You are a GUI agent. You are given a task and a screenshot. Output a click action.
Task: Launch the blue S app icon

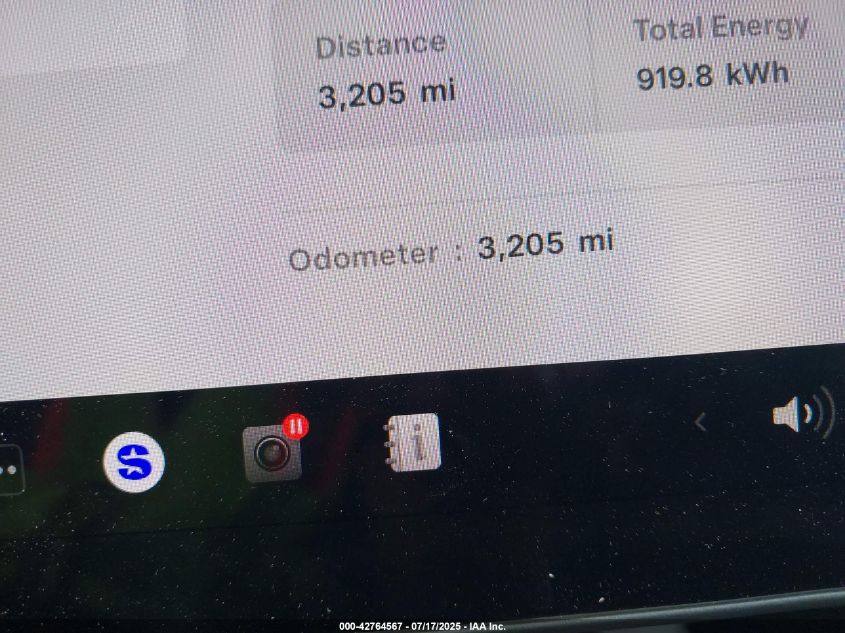[134, 461]
